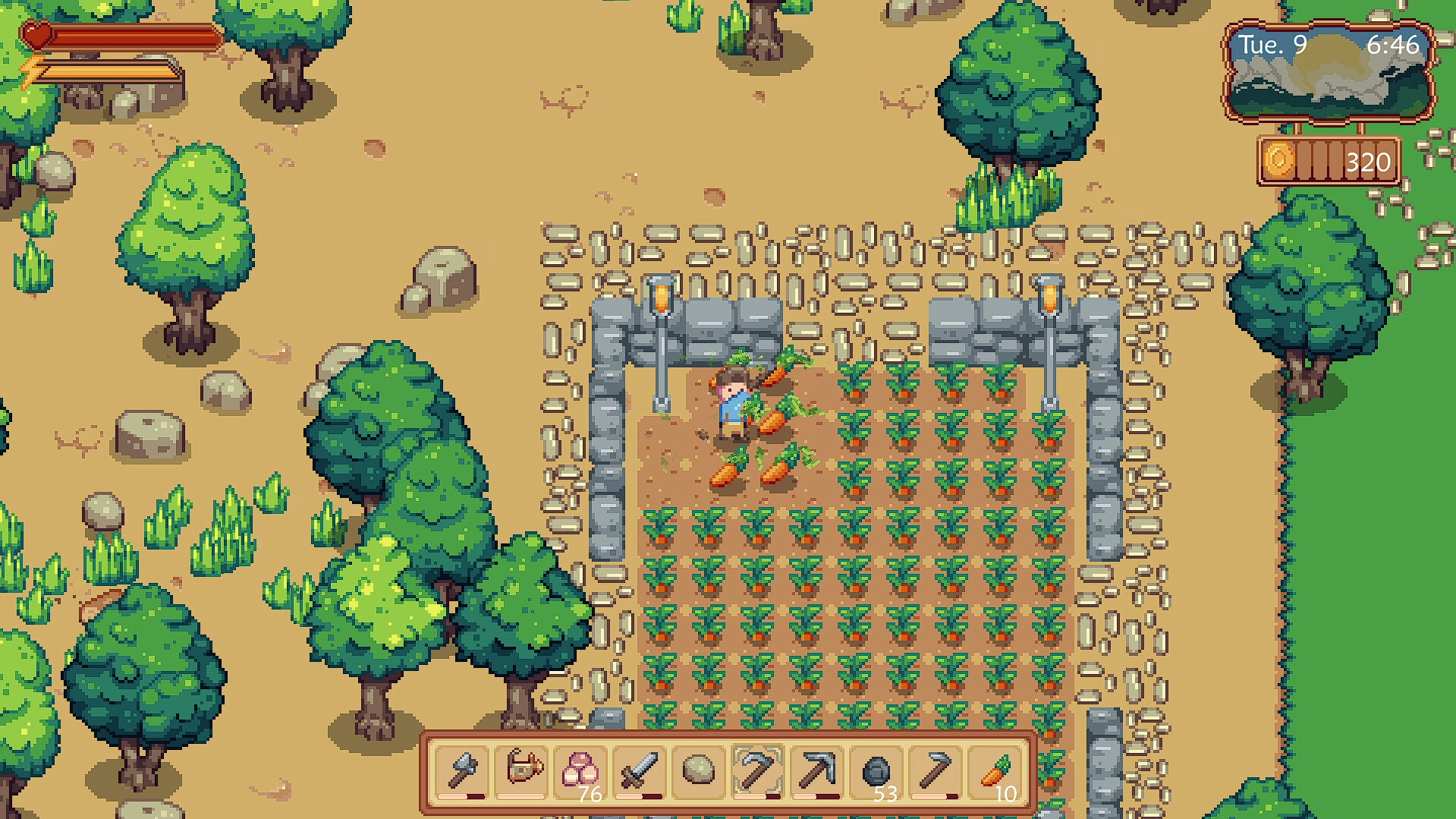The image size is (1456, 819).
Task: Equip the pickaxe from the hotbar
Action: [x=816, y=772]
